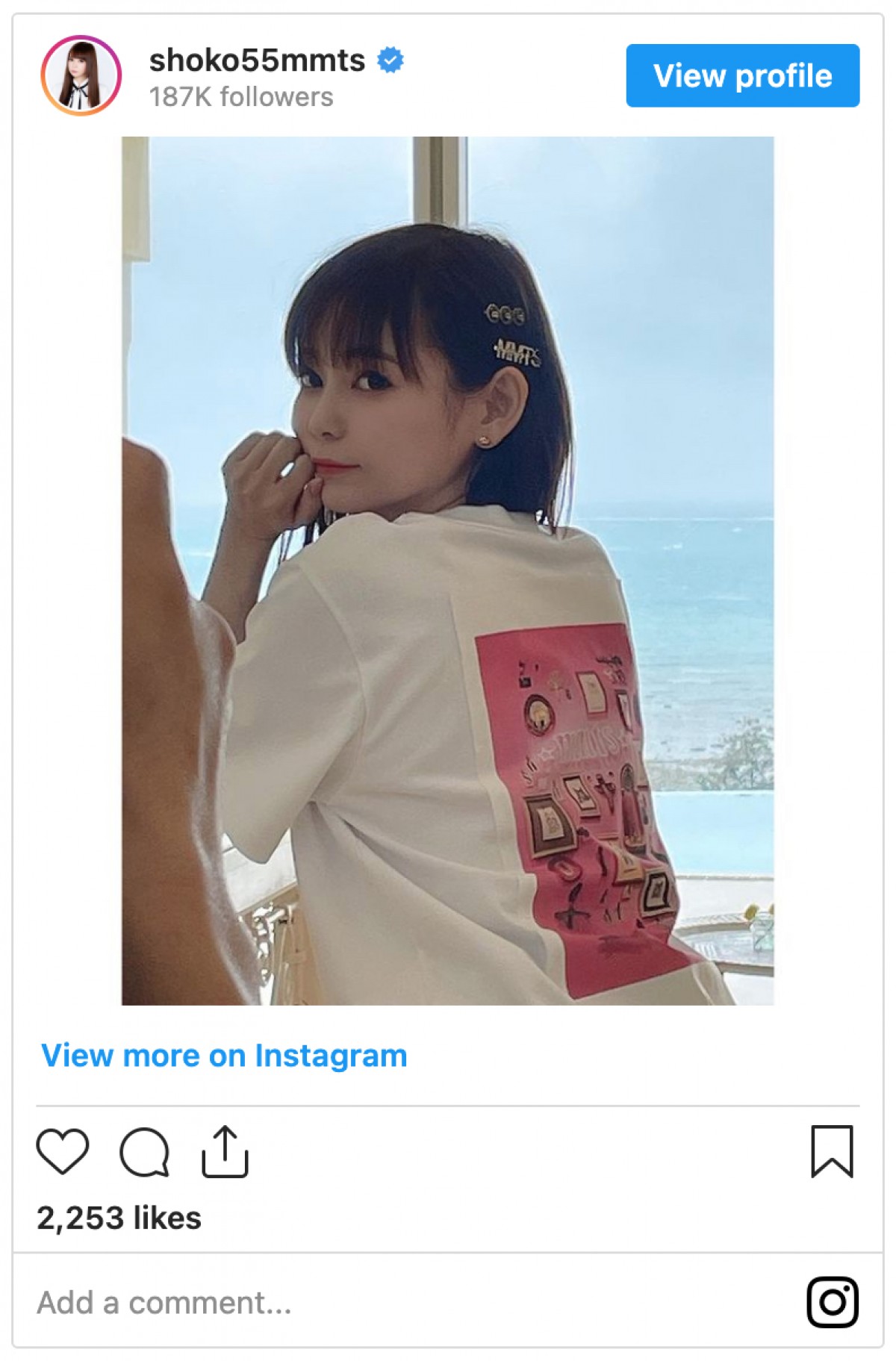
Task: Follow the View more on Instagram link
Action: 224,1056
